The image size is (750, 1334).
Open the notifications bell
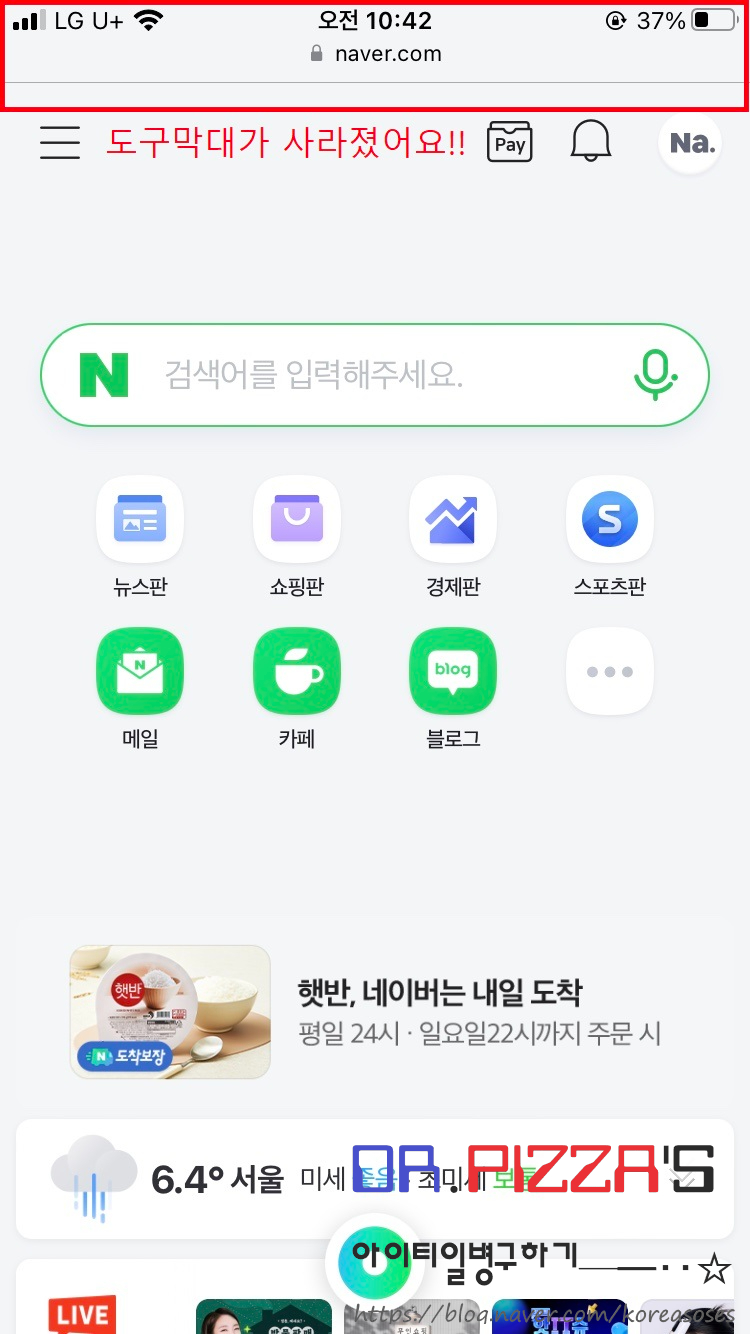tap(590, 142)
